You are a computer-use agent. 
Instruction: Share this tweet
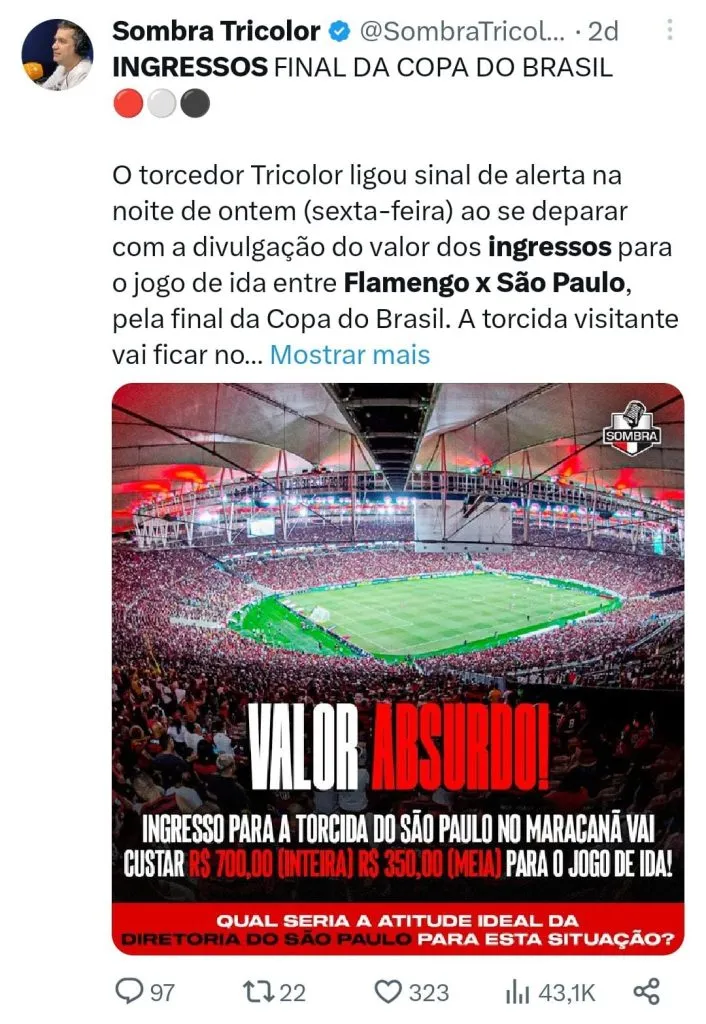click(x=647, y=991)
